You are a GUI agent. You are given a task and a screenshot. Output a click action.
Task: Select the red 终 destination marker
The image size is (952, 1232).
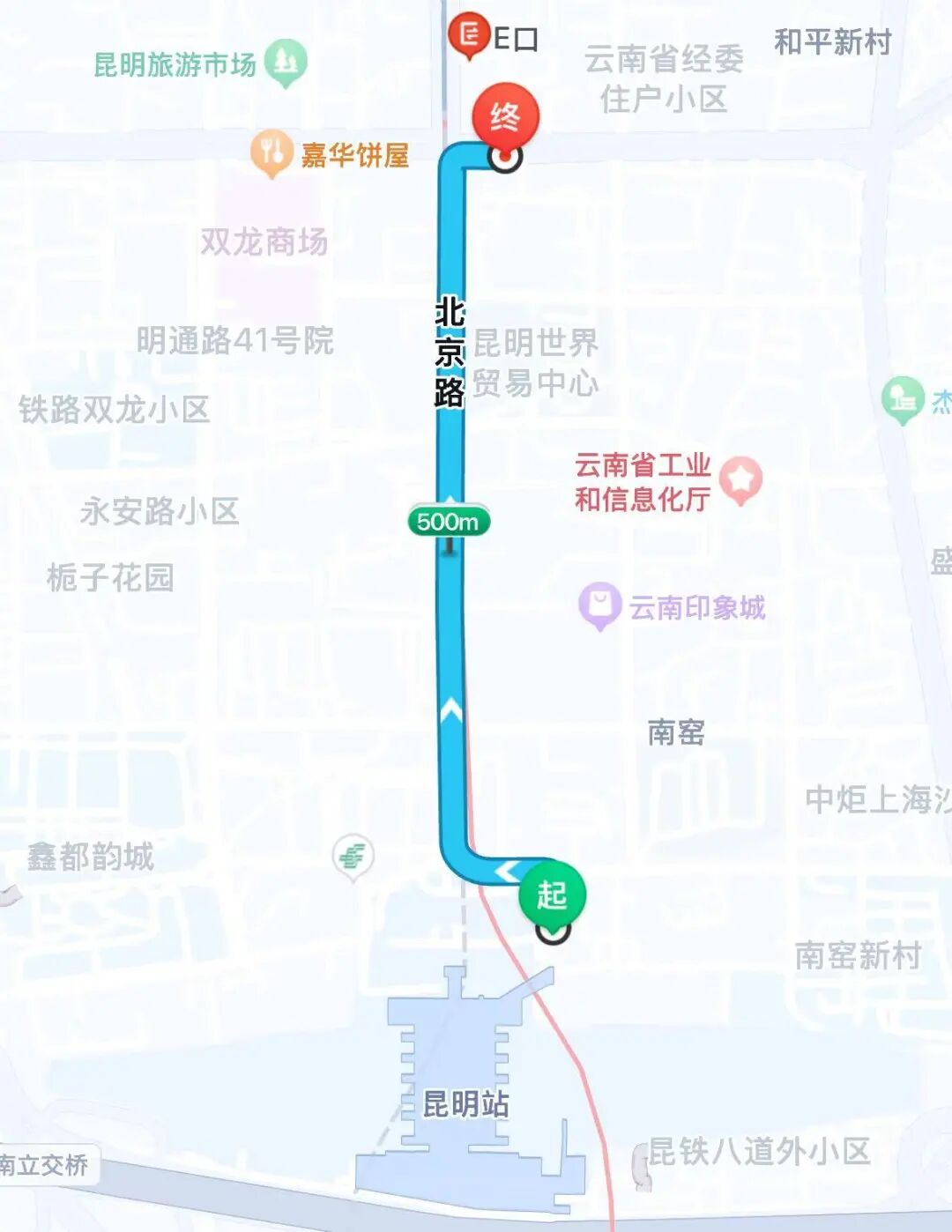504,116
